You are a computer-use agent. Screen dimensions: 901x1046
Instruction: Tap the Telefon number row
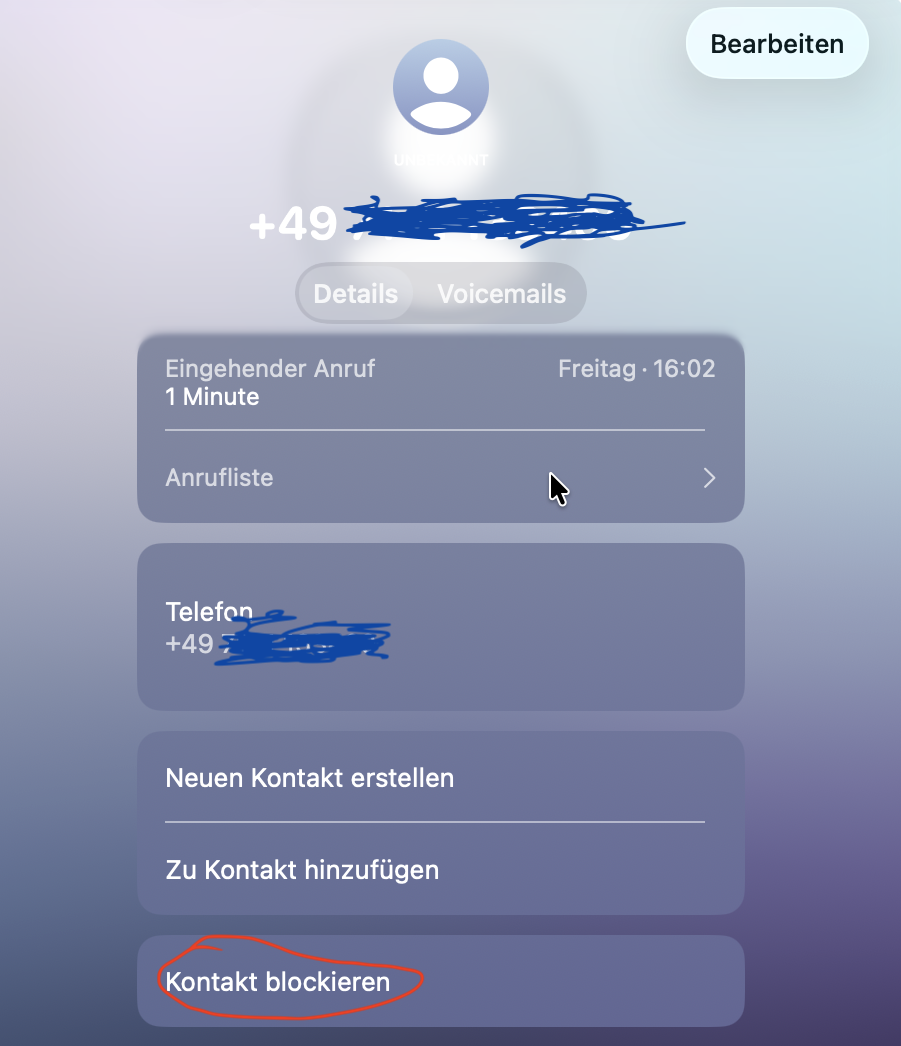point(440,627)
